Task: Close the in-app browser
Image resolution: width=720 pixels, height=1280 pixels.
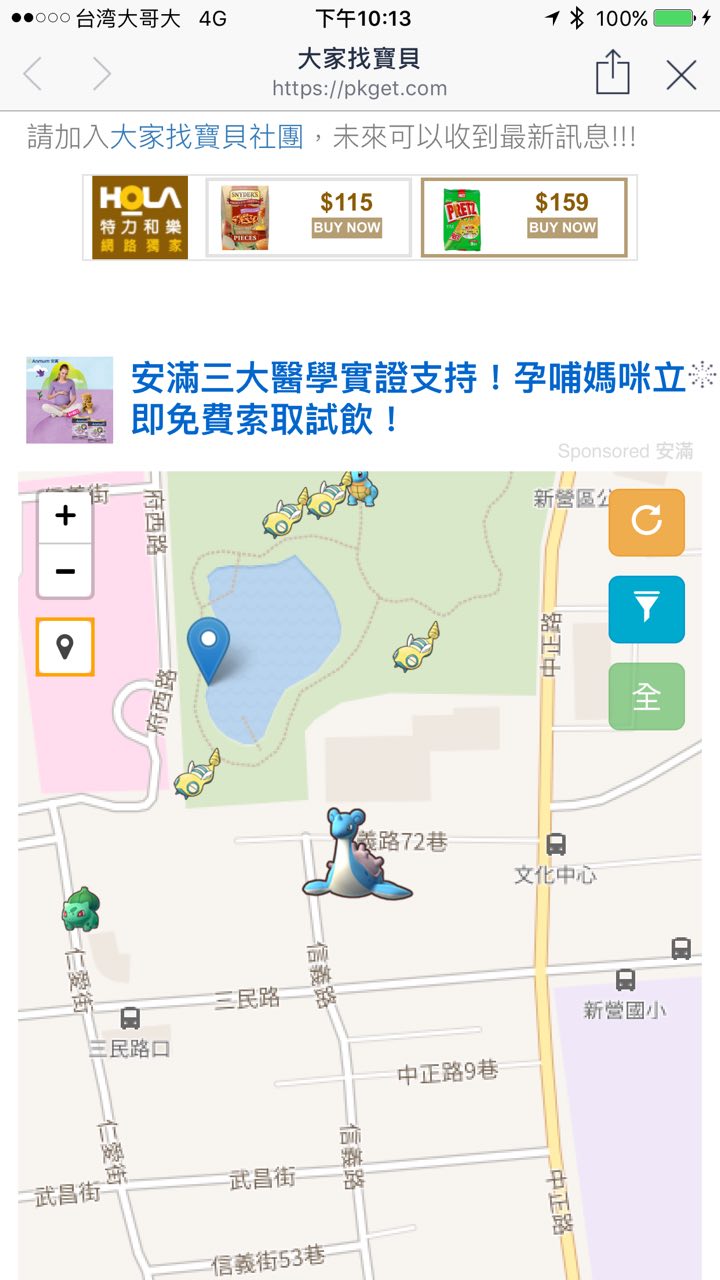Action: tap(681, 75)
